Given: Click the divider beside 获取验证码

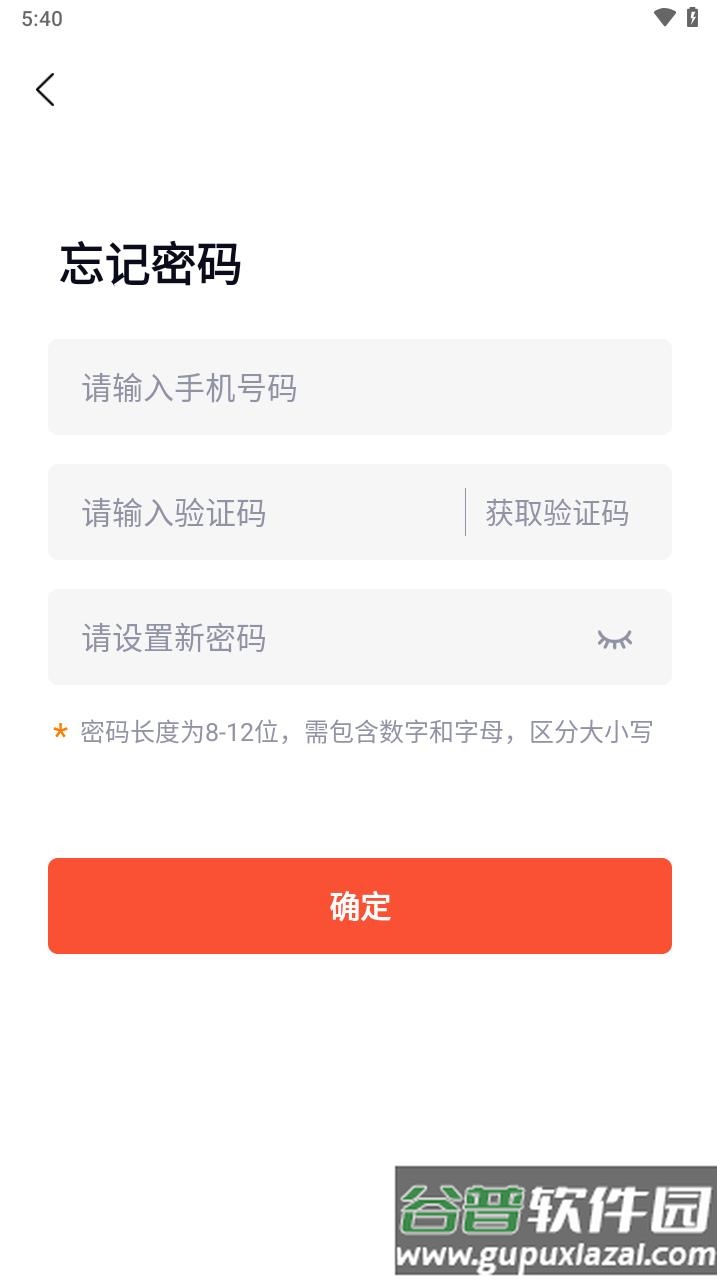Looking at the screenshot, I should coord(466,512).
